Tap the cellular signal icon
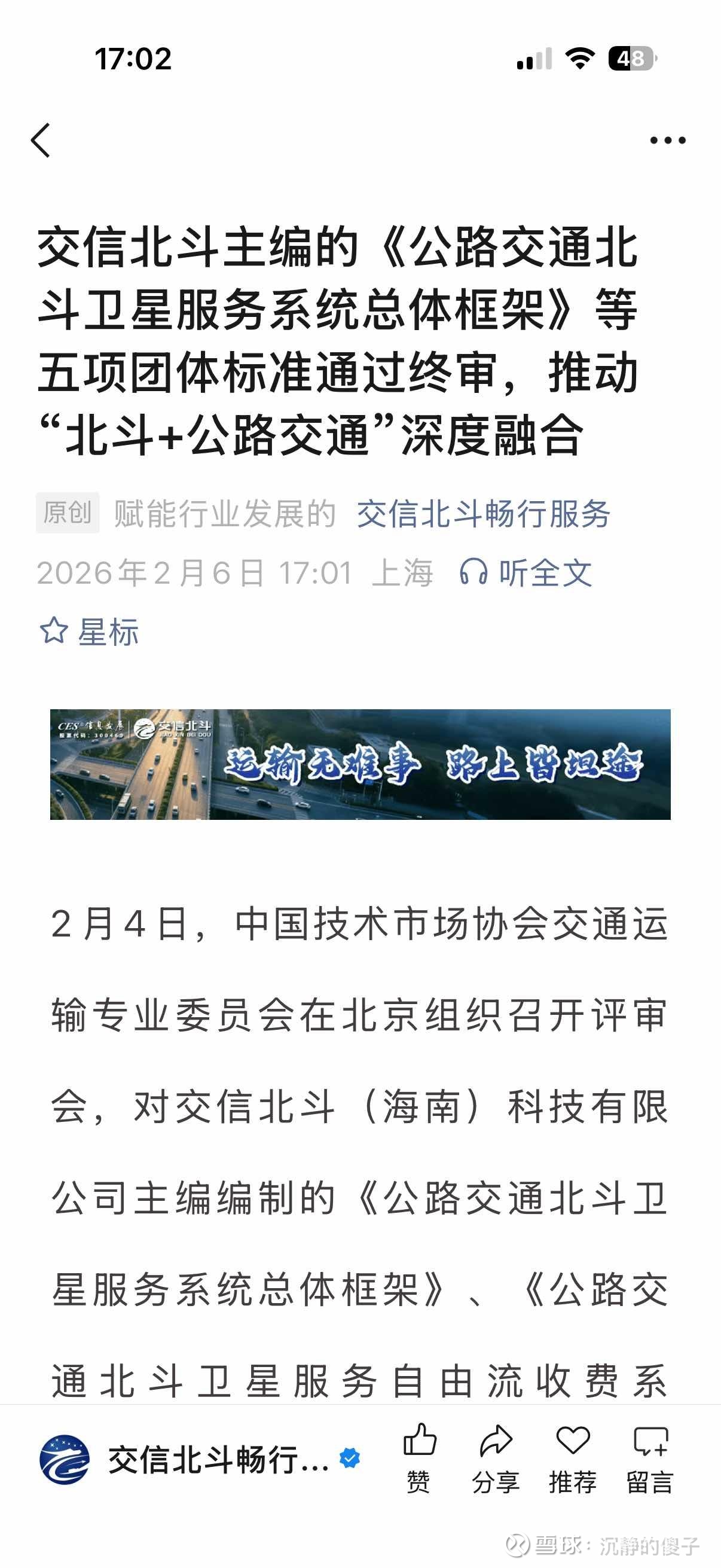 pos(534,58)
